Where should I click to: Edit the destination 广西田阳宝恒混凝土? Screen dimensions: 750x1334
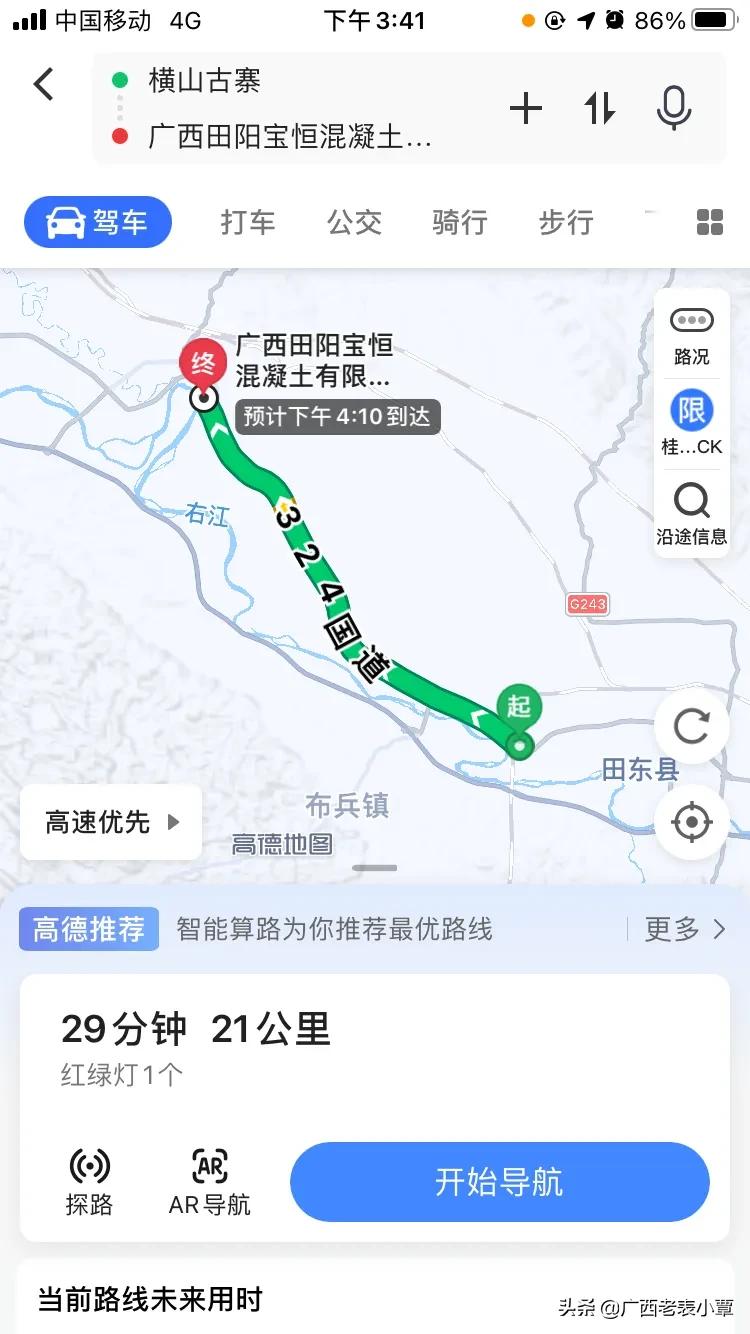(x=290, y=136)
